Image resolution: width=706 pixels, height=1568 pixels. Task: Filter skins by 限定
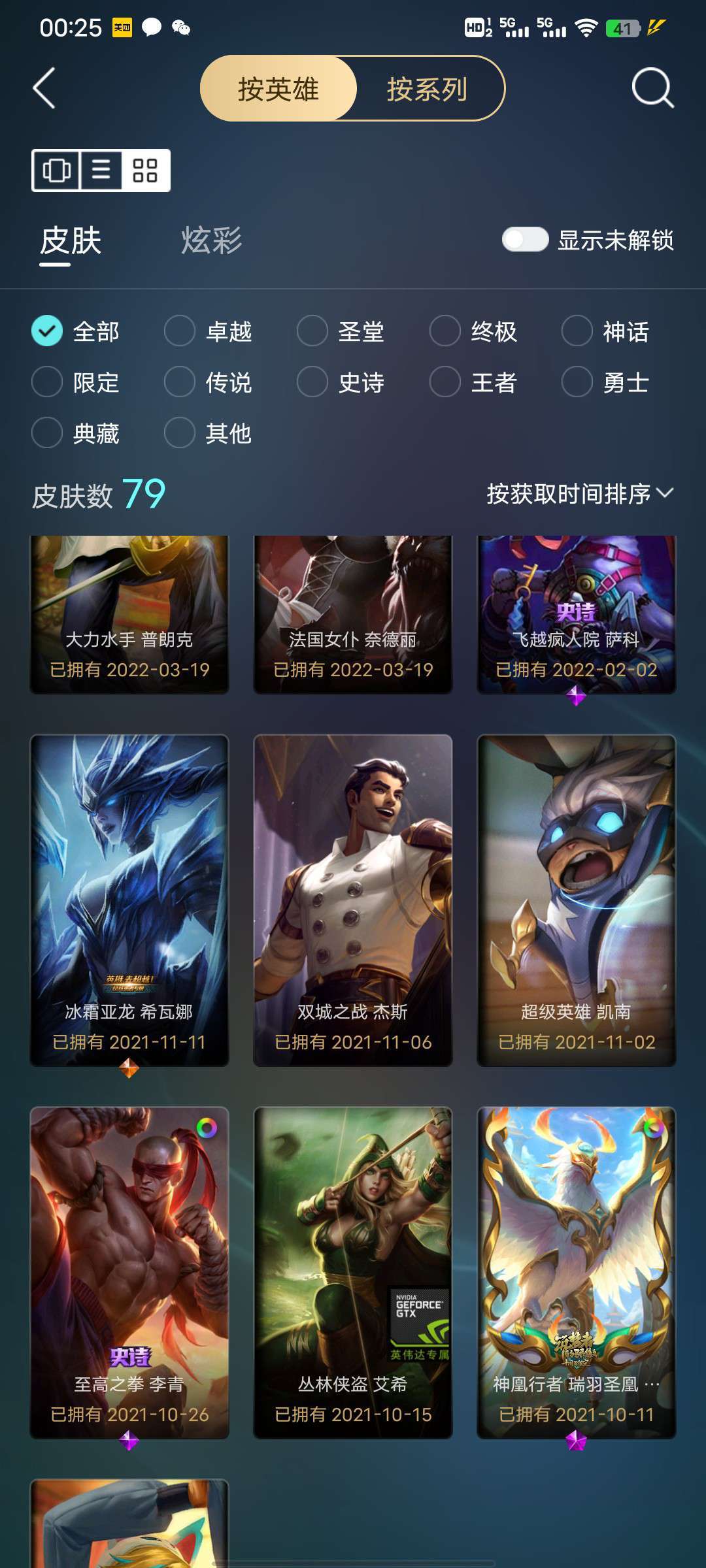tap(75, 382)
